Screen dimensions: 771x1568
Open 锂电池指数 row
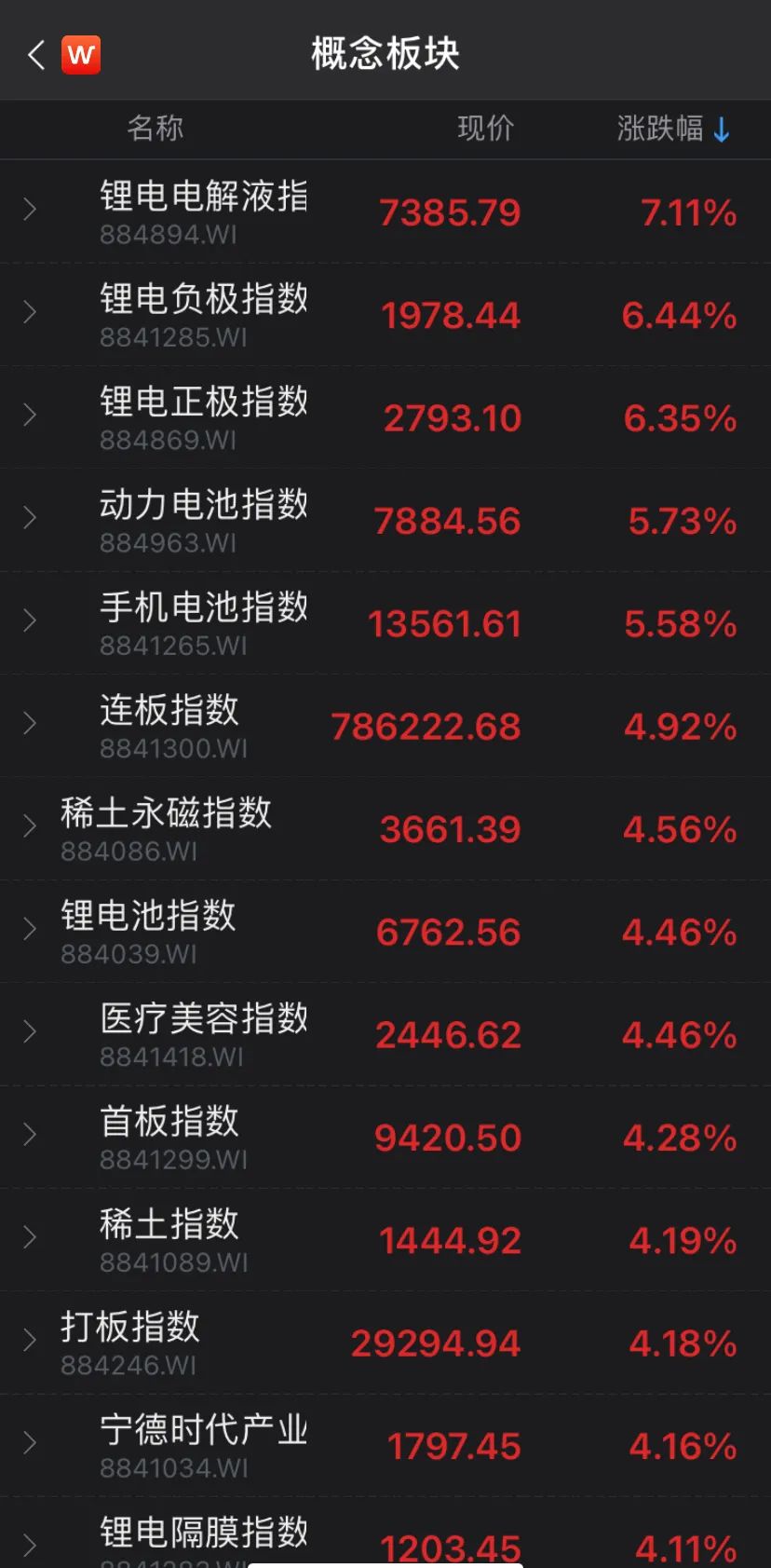[385, 930]
